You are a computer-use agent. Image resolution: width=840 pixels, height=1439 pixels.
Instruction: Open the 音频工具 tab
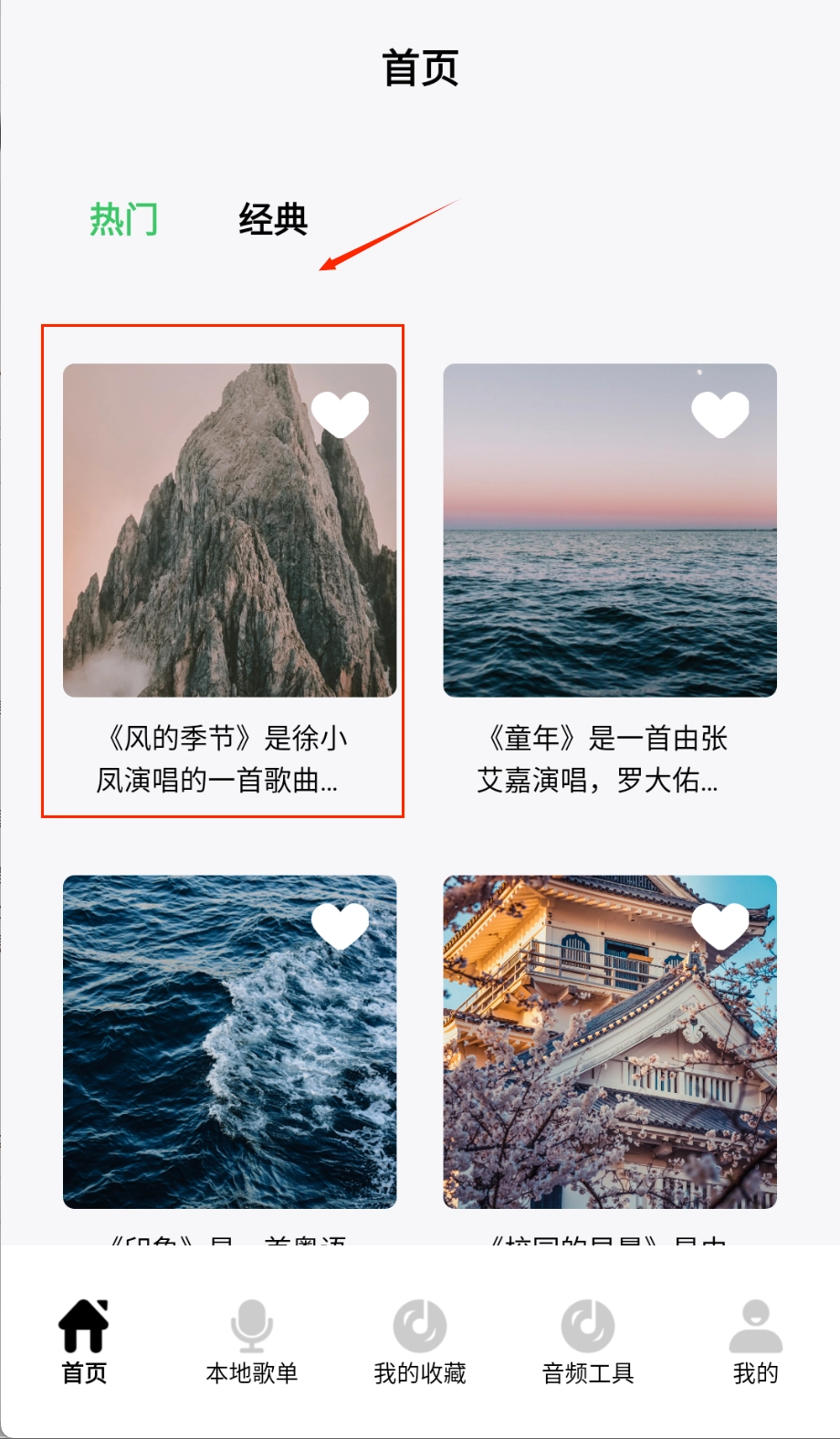tap(588, 1342)
